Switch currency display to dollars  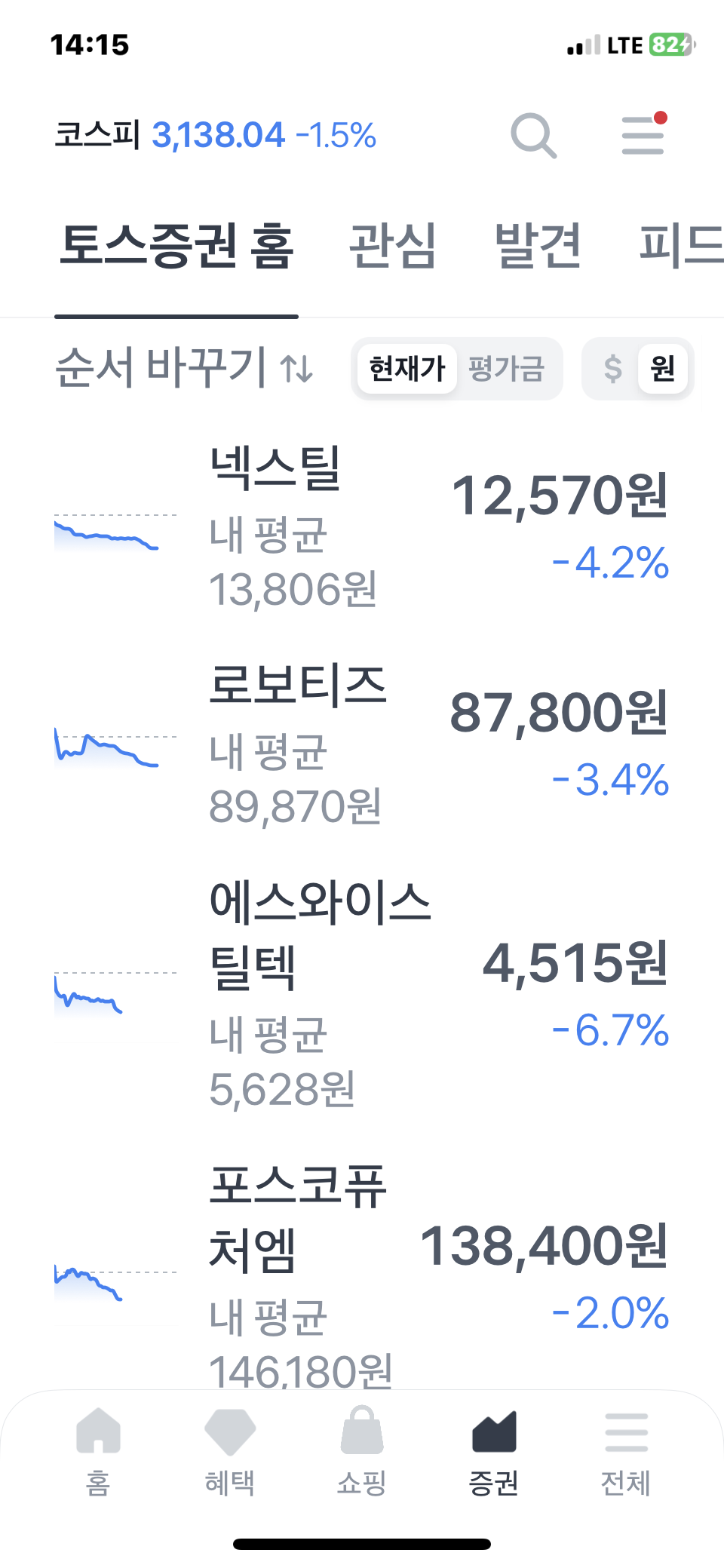[612, 369]
